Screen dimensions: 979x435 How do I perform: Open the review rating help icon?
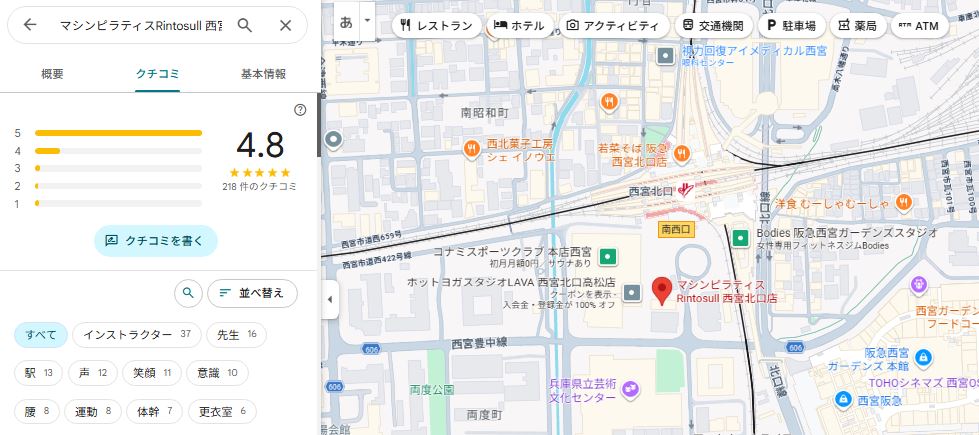tap(300, 110)
